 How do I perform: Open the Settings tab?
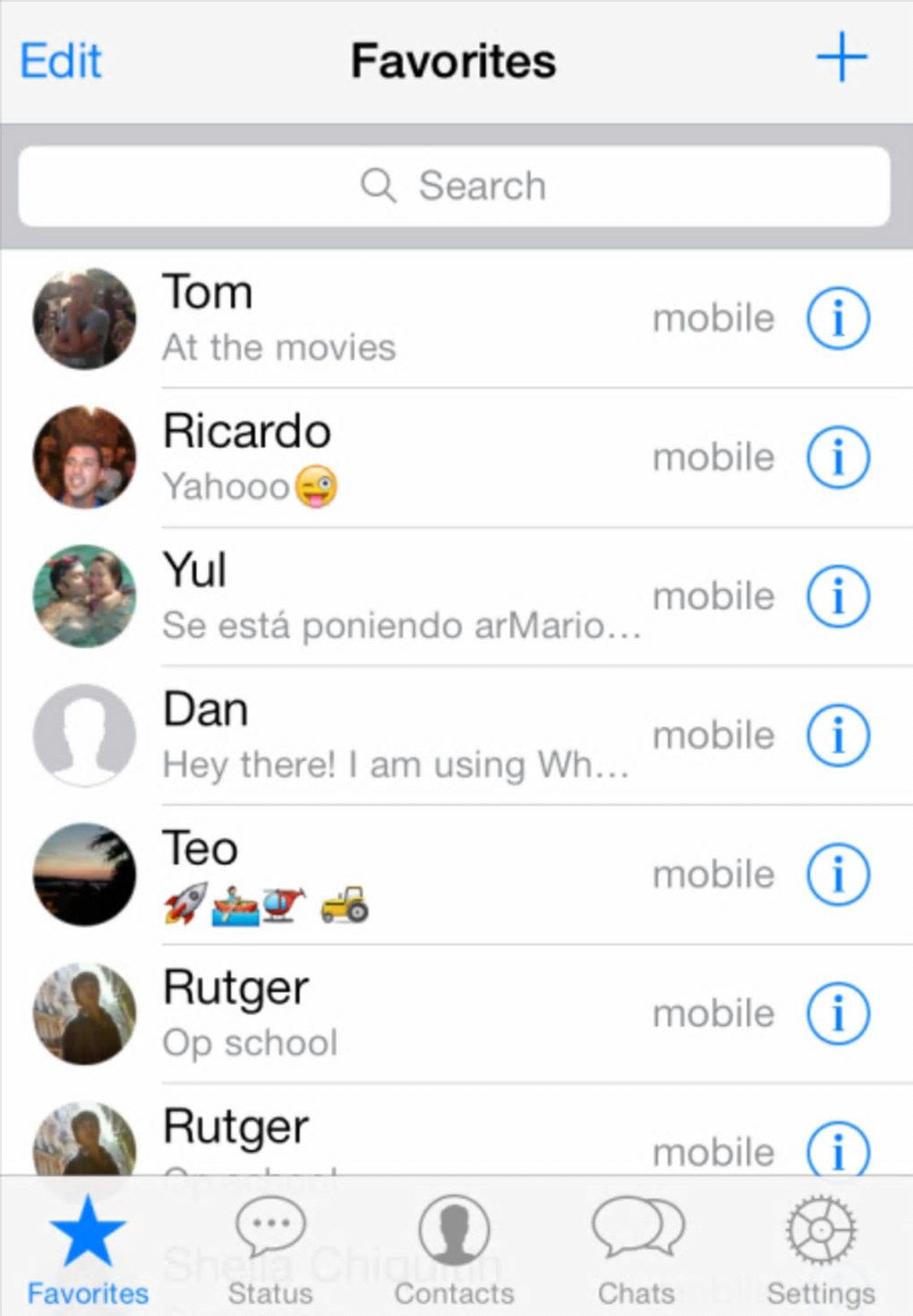(821, 1251)
